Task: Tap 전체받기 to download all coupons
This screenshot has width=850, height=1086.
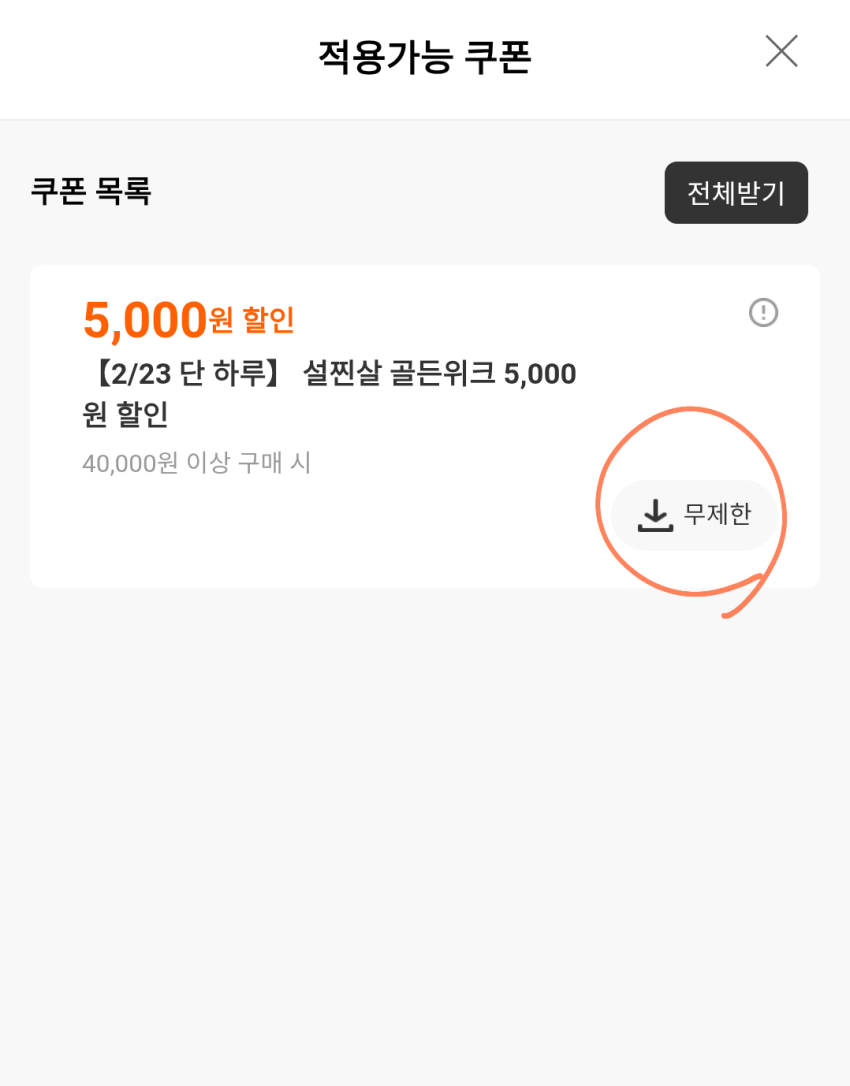Action: pos(736,193)
